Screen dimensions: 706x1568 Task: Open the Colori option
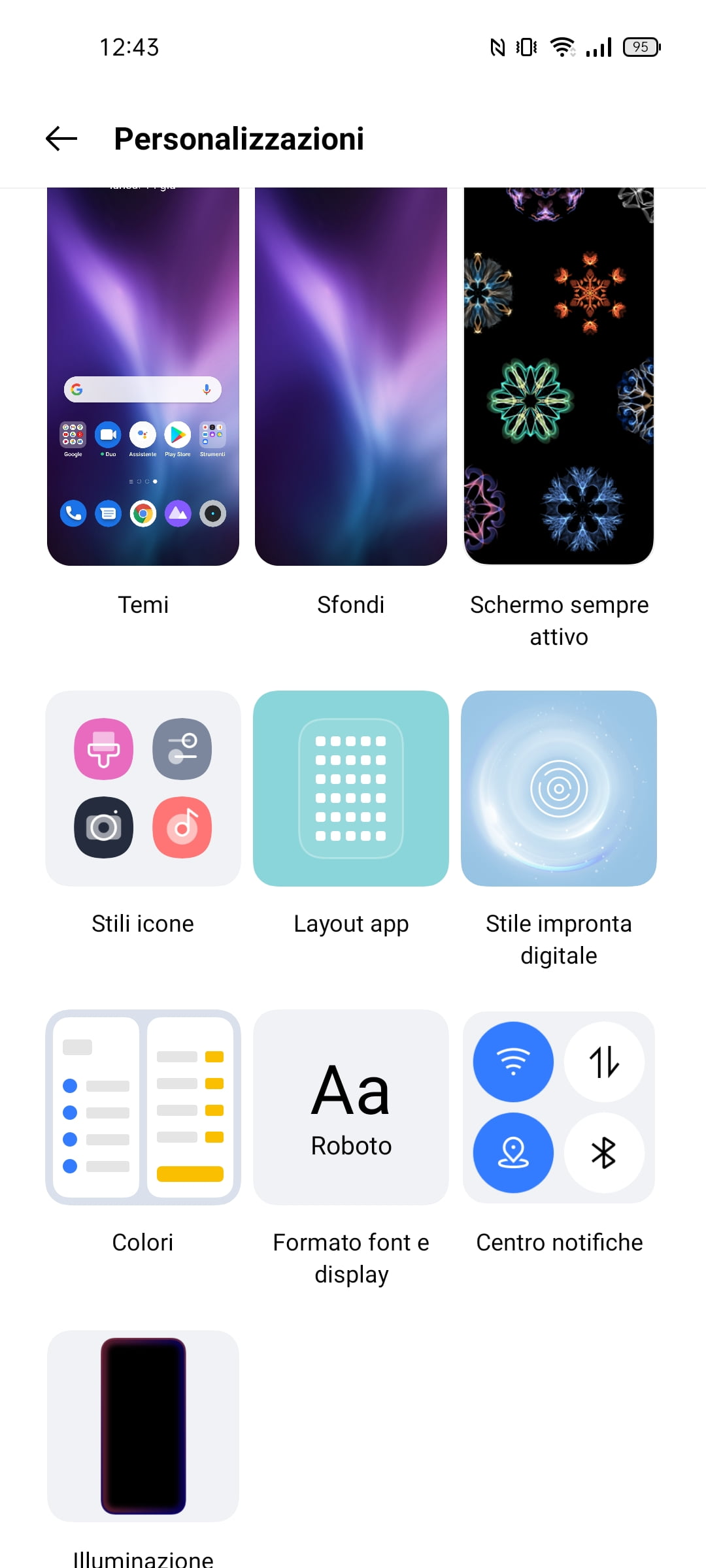coord(143,1107)
